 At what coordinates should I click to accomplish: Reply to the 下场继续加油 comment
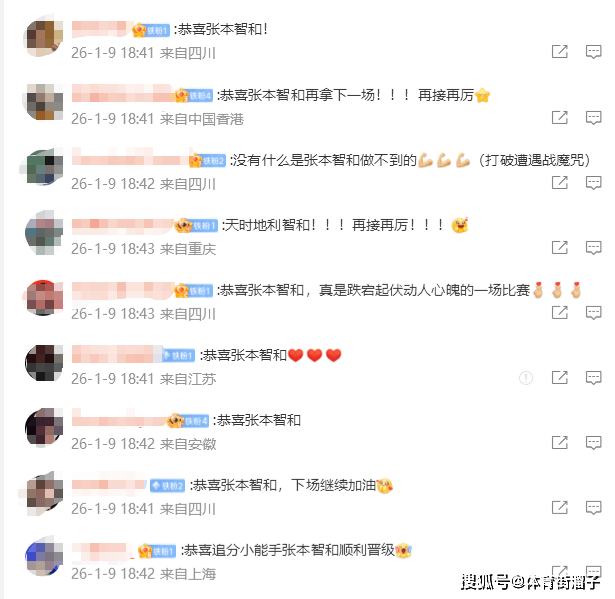(x=592, y=509)
